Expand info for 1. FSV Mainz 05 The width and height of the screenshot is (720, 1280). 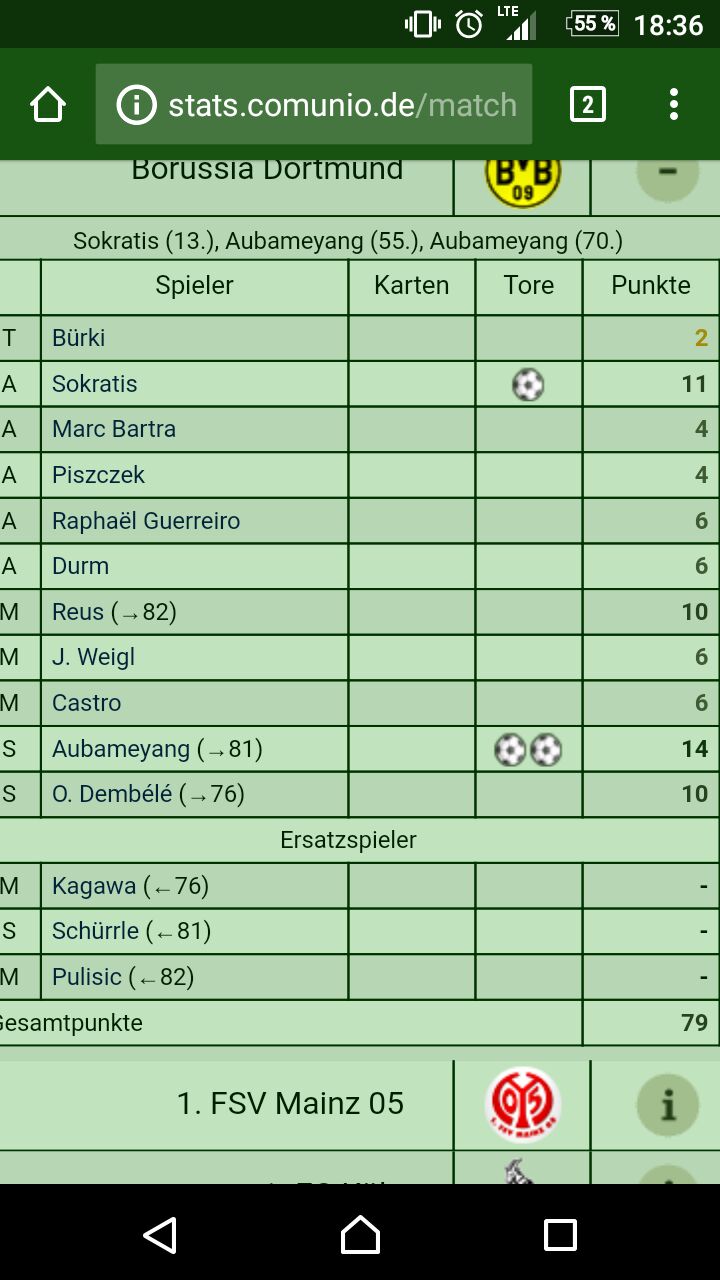point(667,1105)
